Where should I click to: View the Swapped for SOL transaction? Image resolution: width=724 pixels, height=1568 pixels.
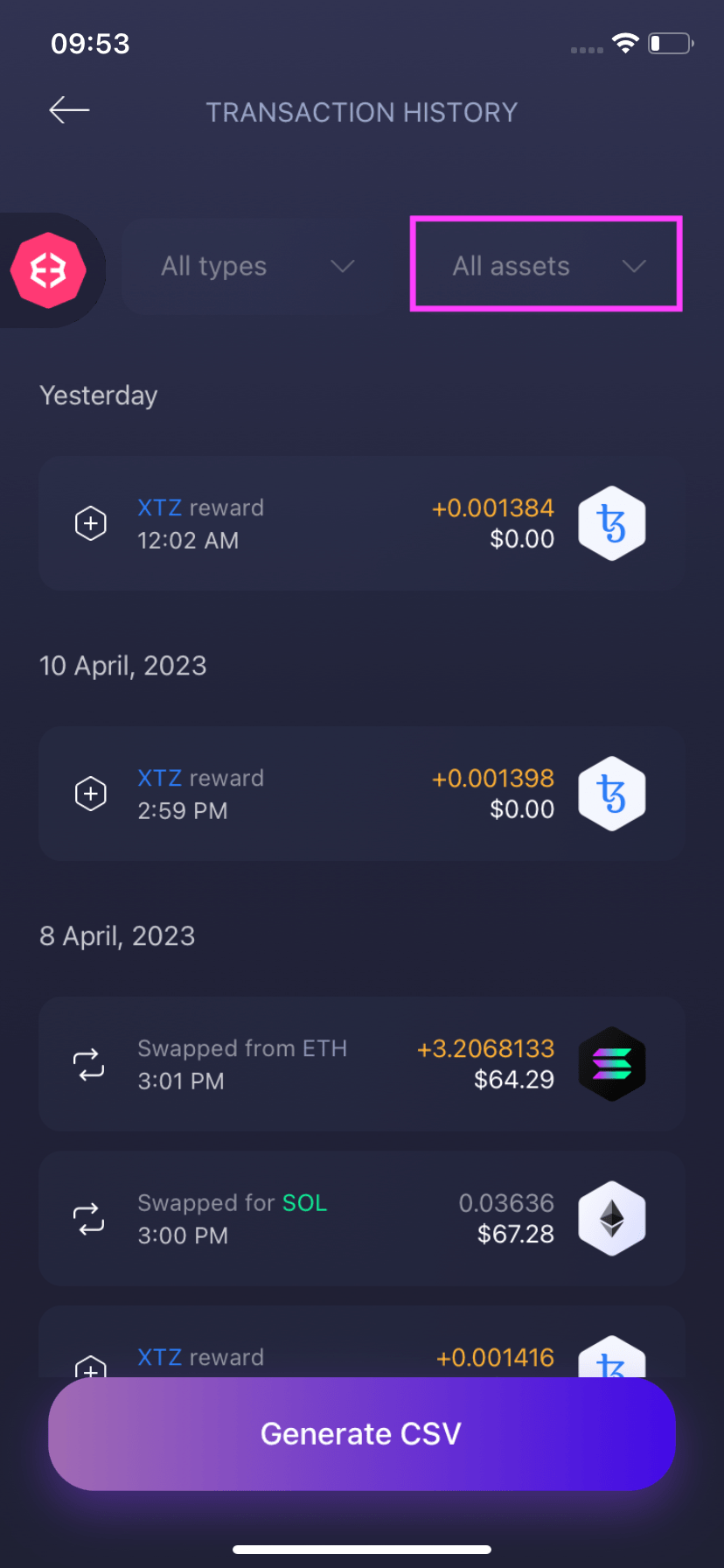point(361,1219)
